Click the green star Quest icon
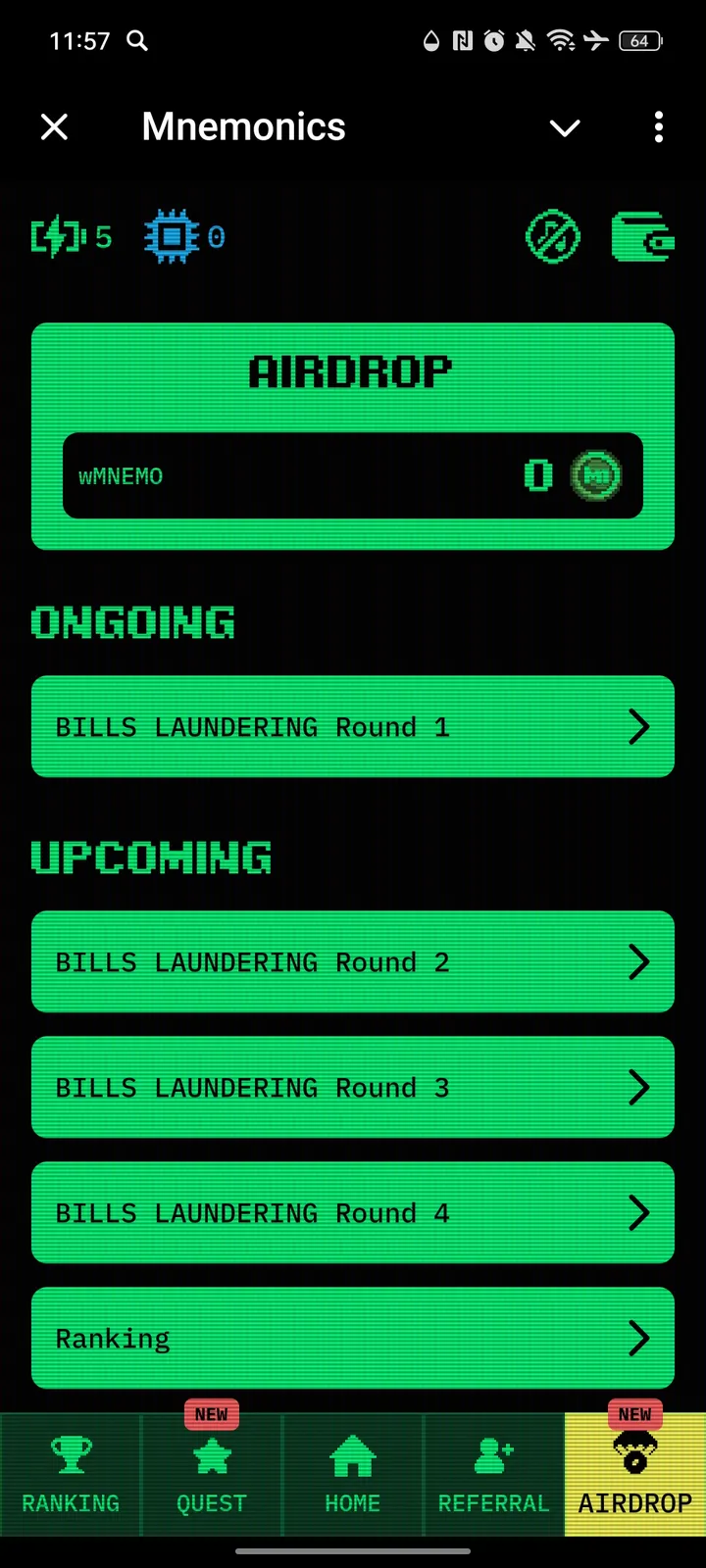The height and width of the screenshot is (1568, 706). pyautogui.click(x=212, y=1457)
